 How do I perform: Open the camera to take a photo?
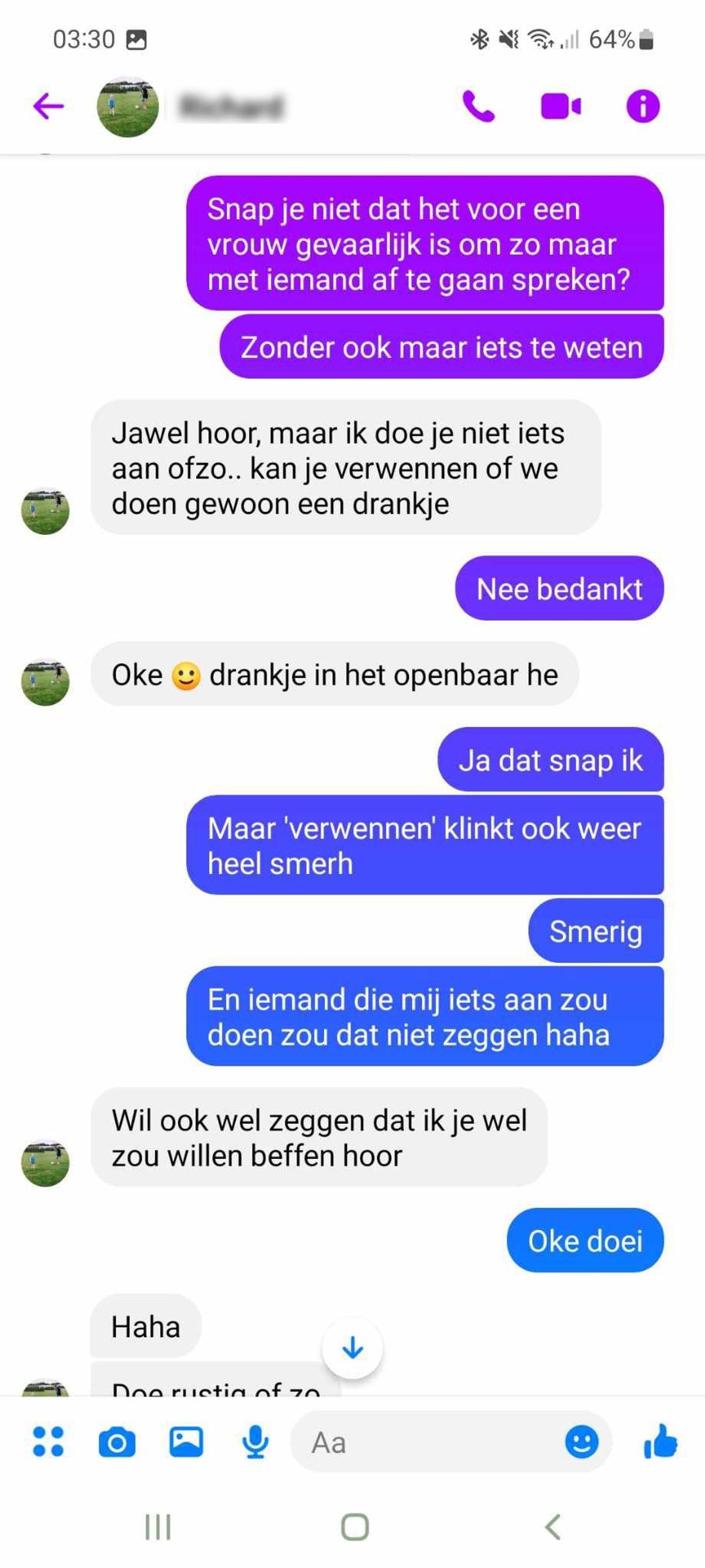coord(117,1442)
